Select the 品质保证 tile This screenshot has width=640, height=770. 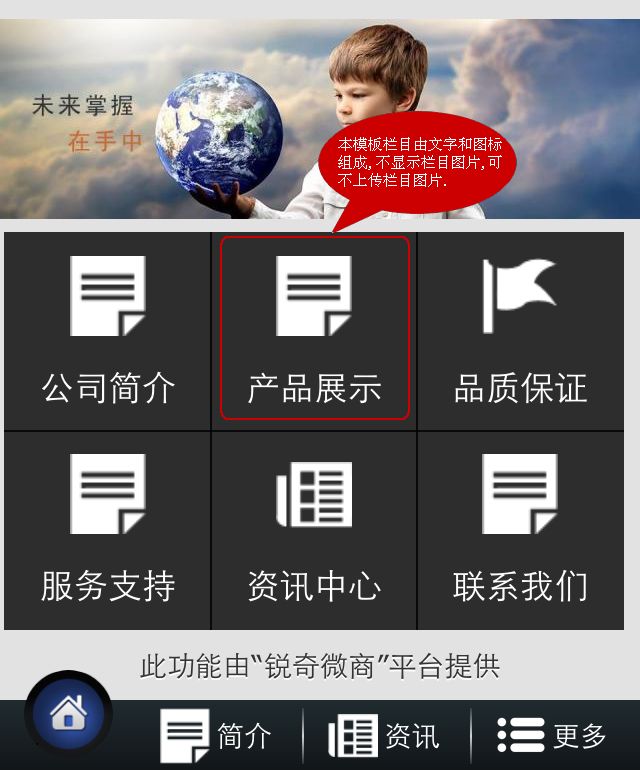pos(520,332)
